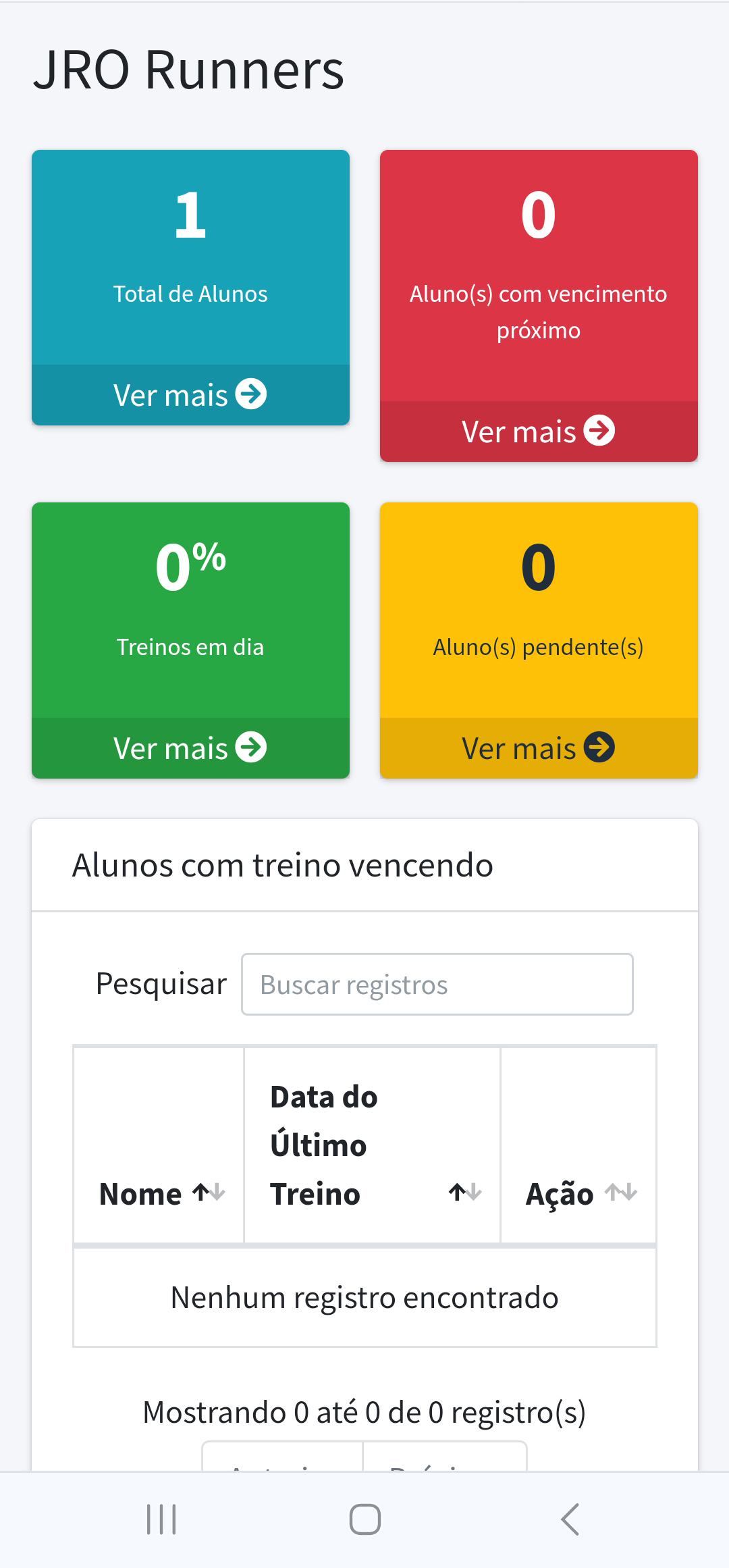Screen dimensions: 729x1568
Task: Go to the system home screen
Action: coord(364,1519)
